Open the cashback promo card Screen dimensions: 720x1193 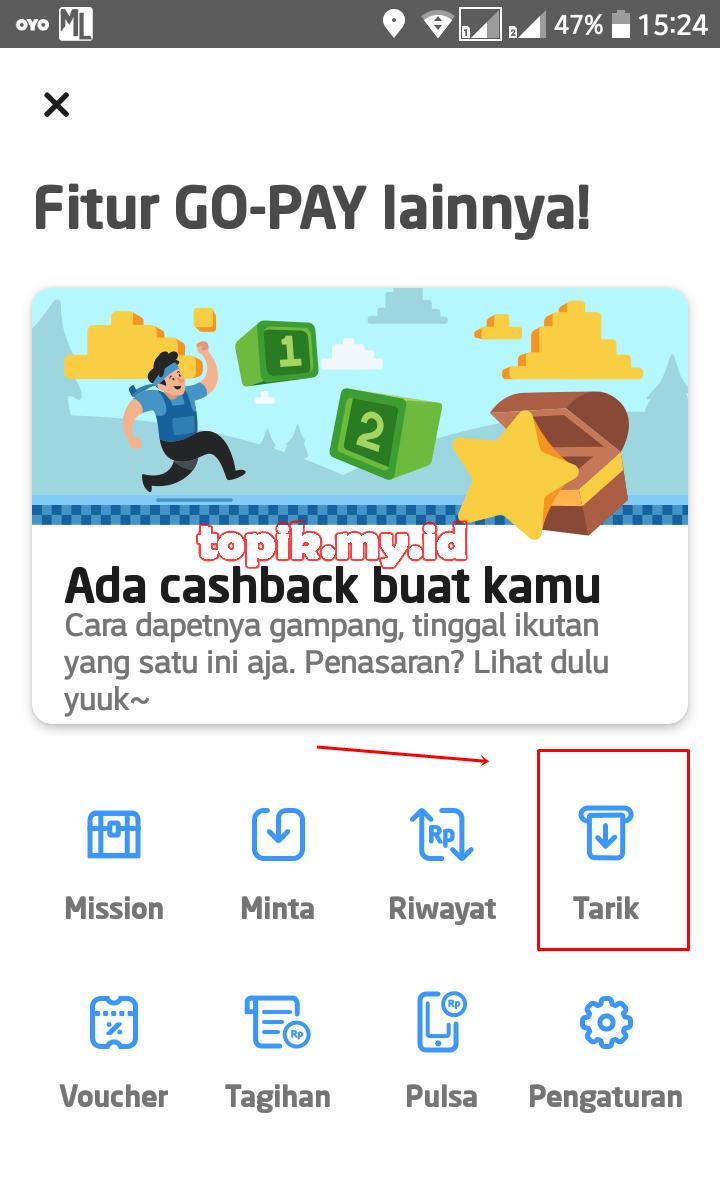[x=360, y=505]
